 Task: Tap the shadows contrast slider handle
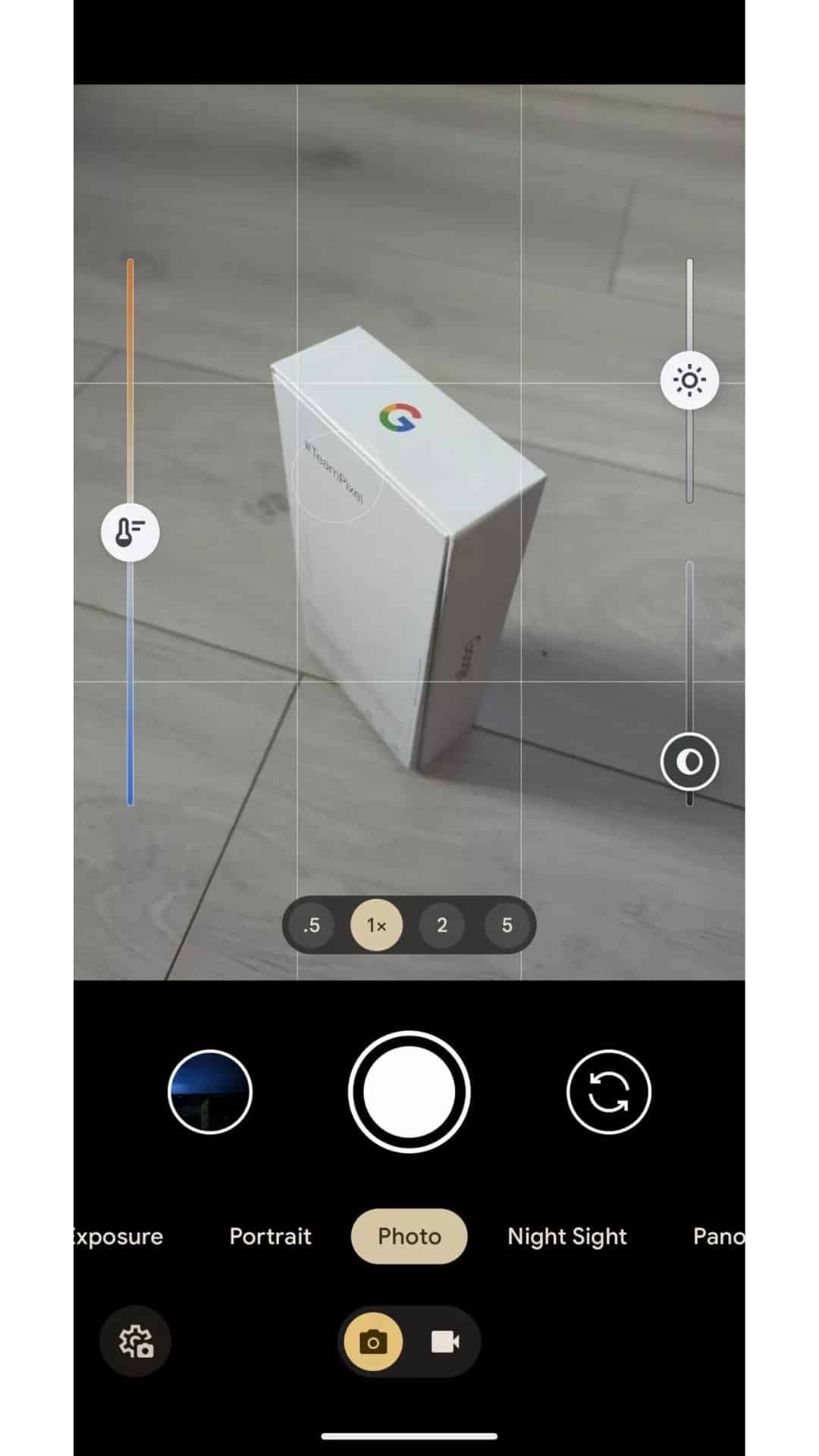(689, 761)
